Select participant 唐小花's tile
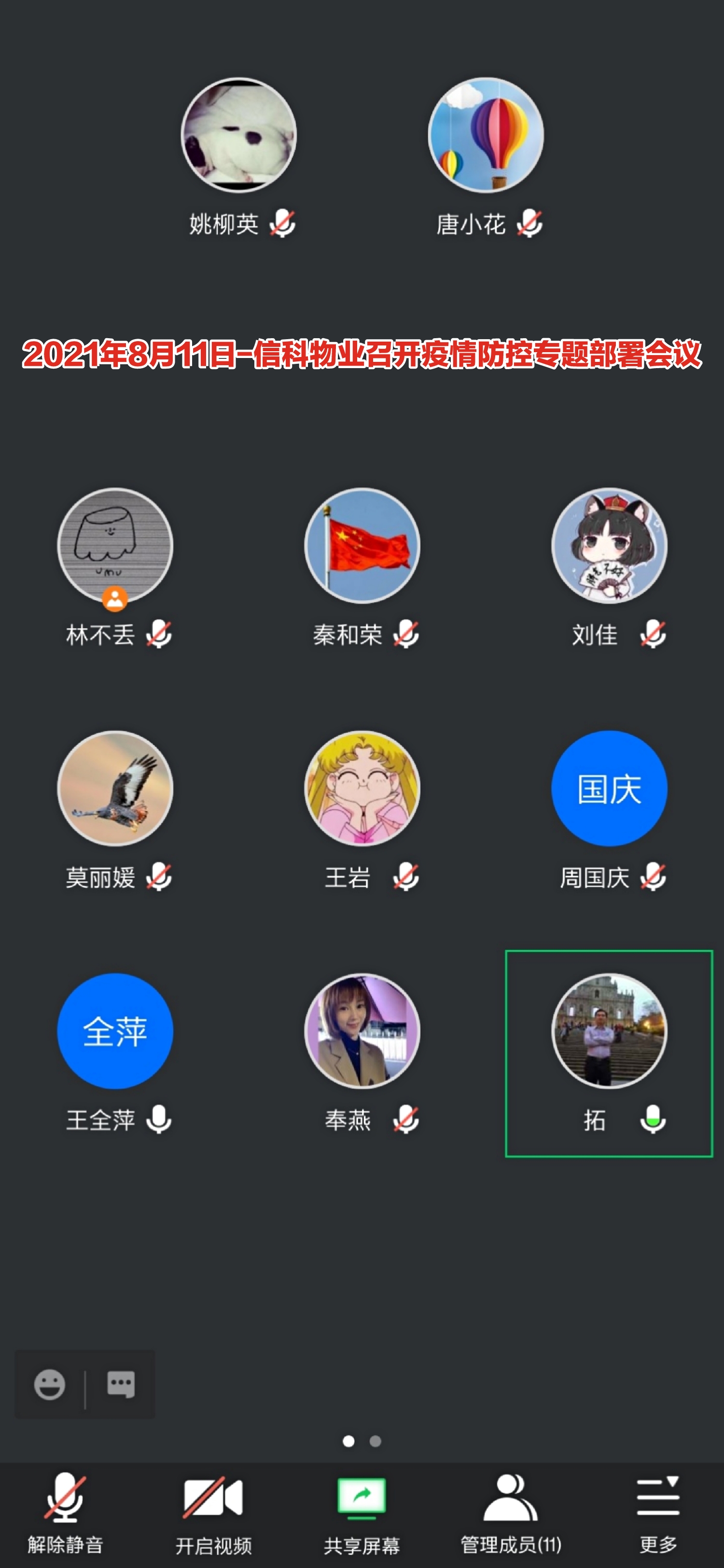Screen dimensions: 724x1568 486,136
